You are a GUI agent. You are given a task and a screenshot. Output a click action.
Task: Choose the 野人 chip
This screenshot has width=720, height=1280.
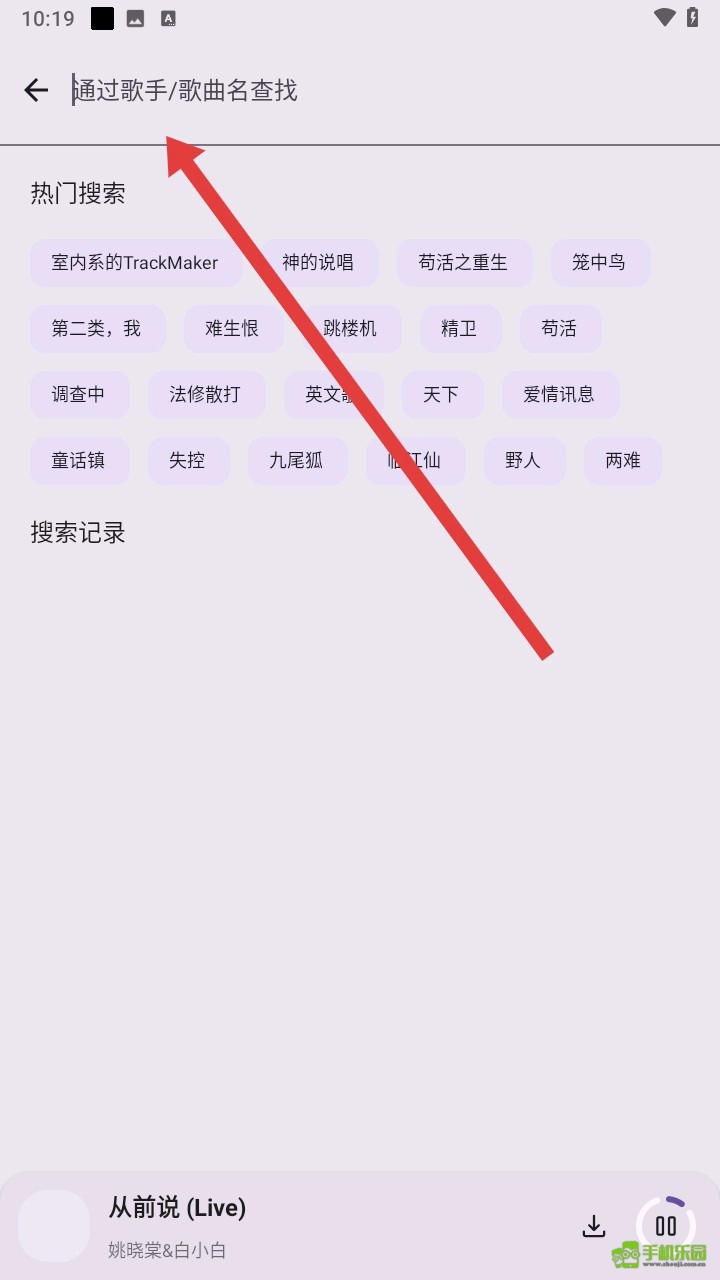[x=523, y=460]
